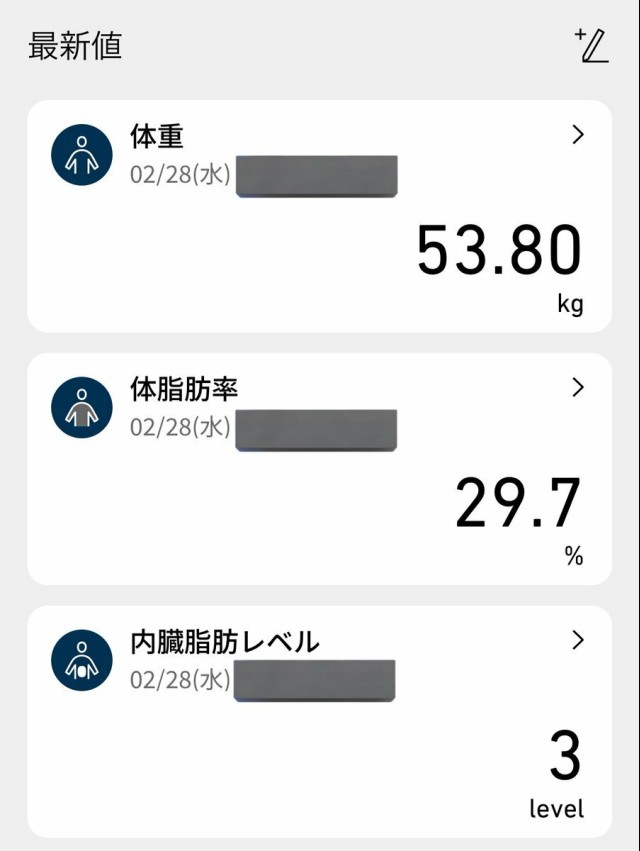Tap the add/edit pencil icon
640x851 pixels.
(x=592, y=46)
